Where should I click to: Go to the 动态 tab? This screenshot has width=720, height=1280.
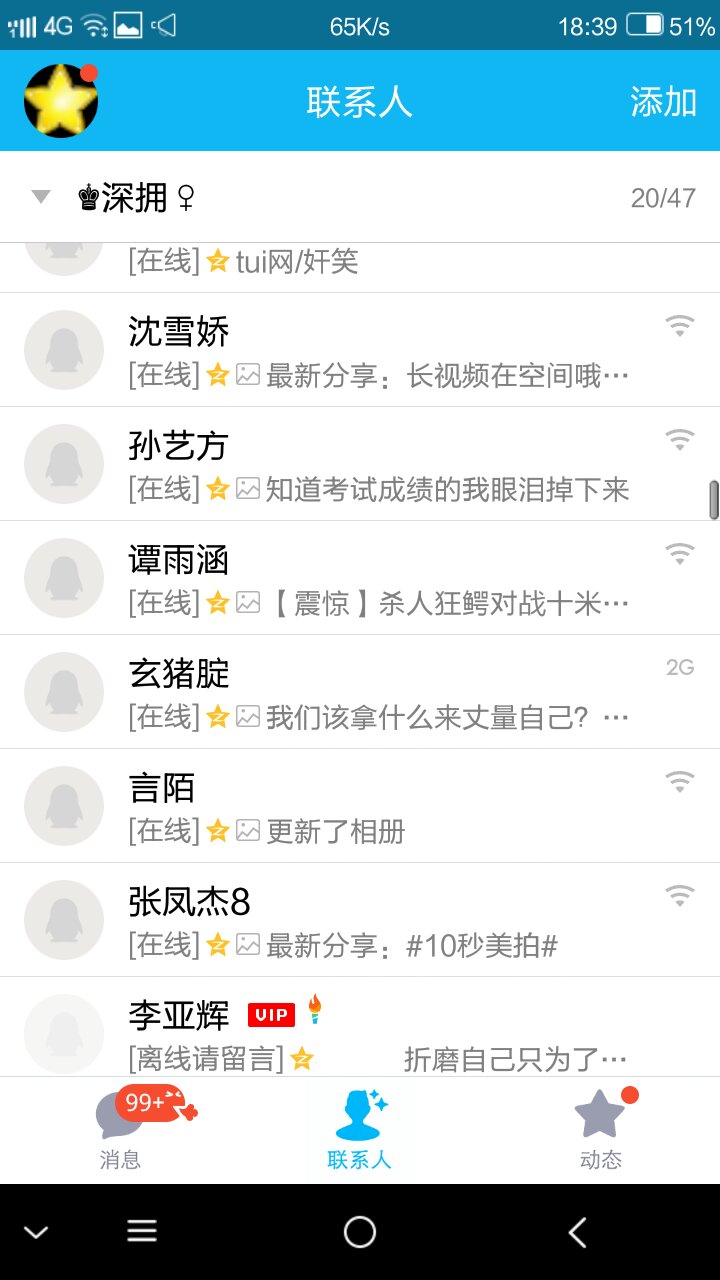click(600, 1130)
